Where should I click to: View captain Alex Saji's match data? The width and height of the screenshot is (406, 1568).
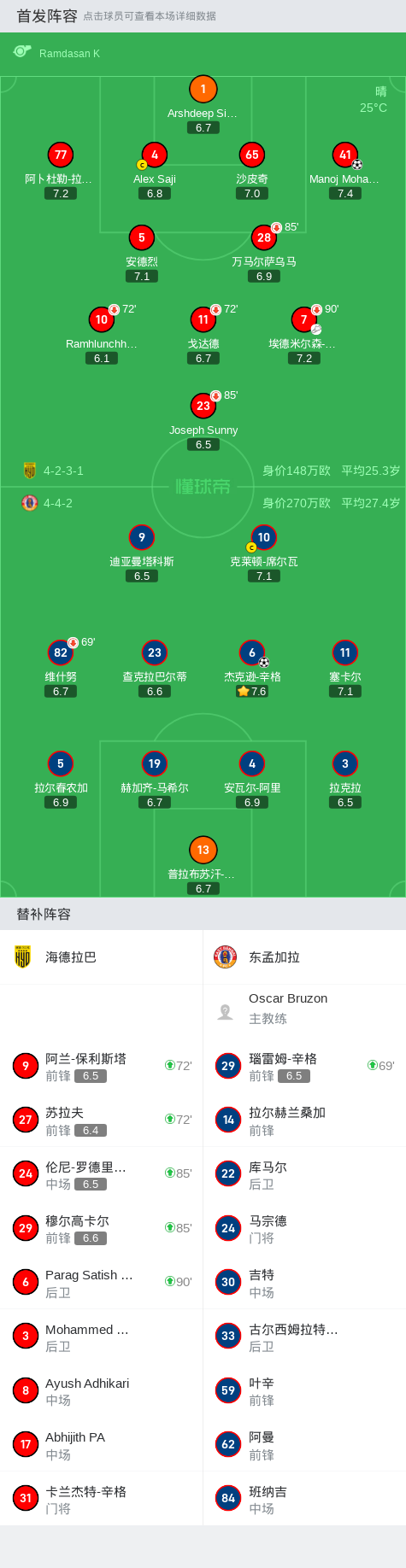click(155, 170)
